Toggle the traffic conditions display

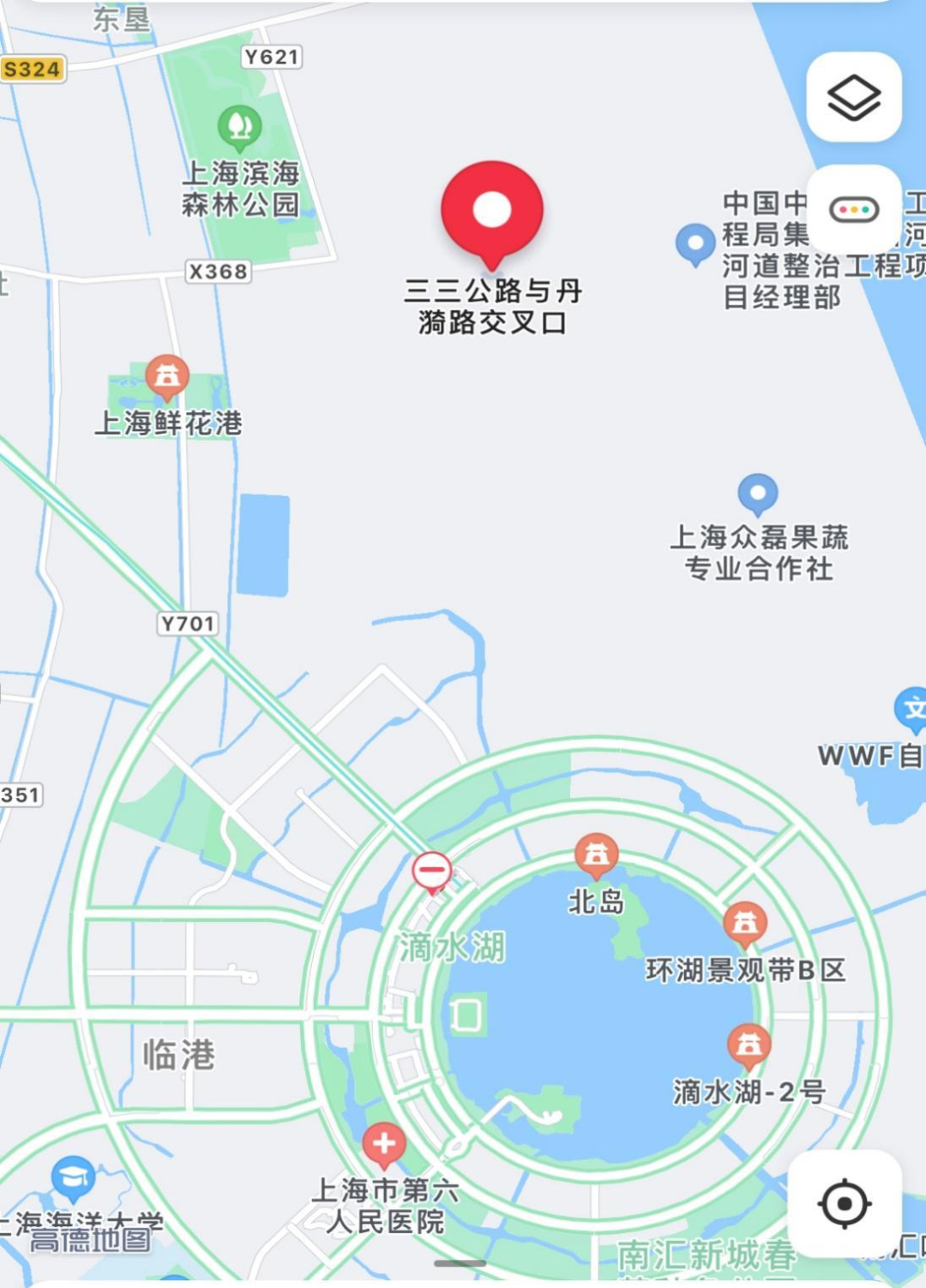pyautogui.click(x=853, y=209)
